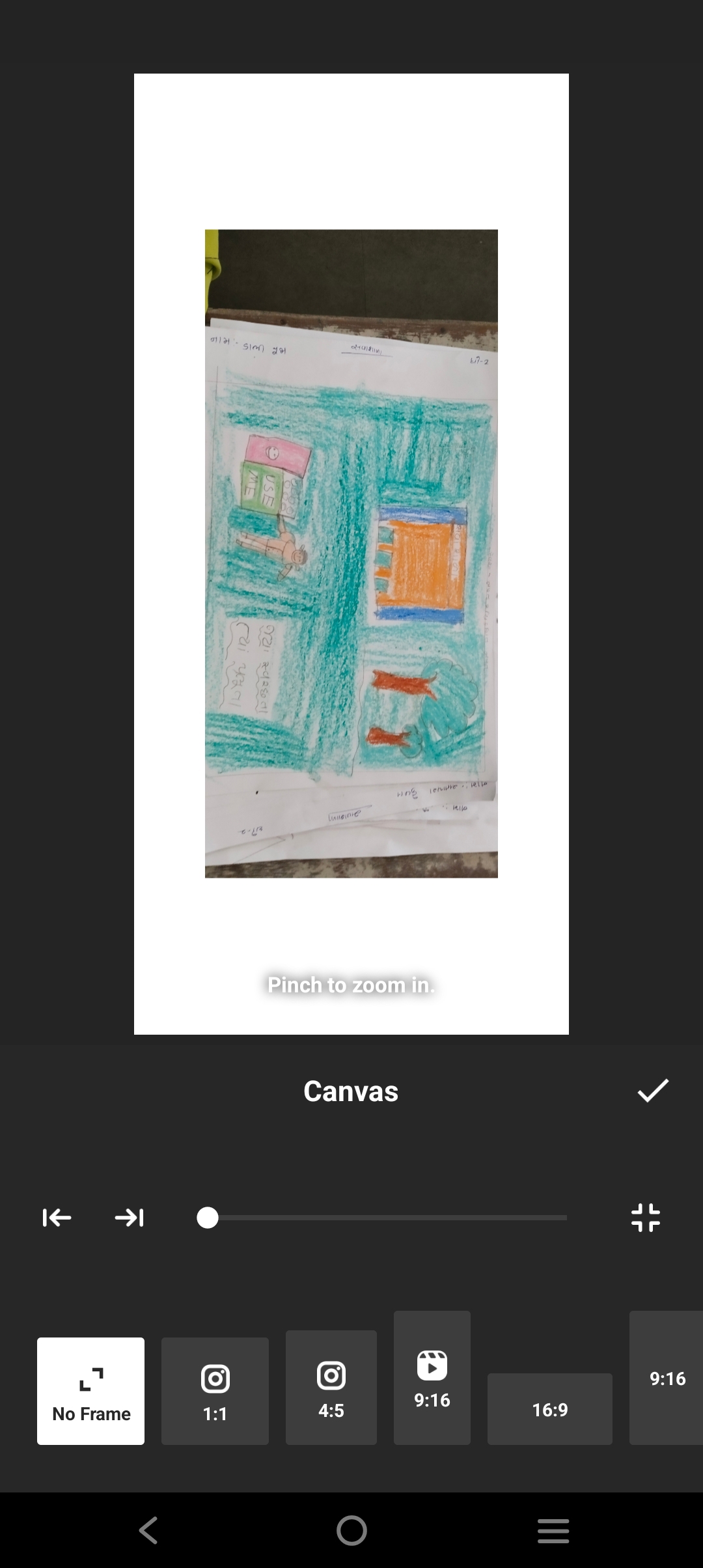Fit image with the shrink icon
703x1568 pixels.
646,1218
